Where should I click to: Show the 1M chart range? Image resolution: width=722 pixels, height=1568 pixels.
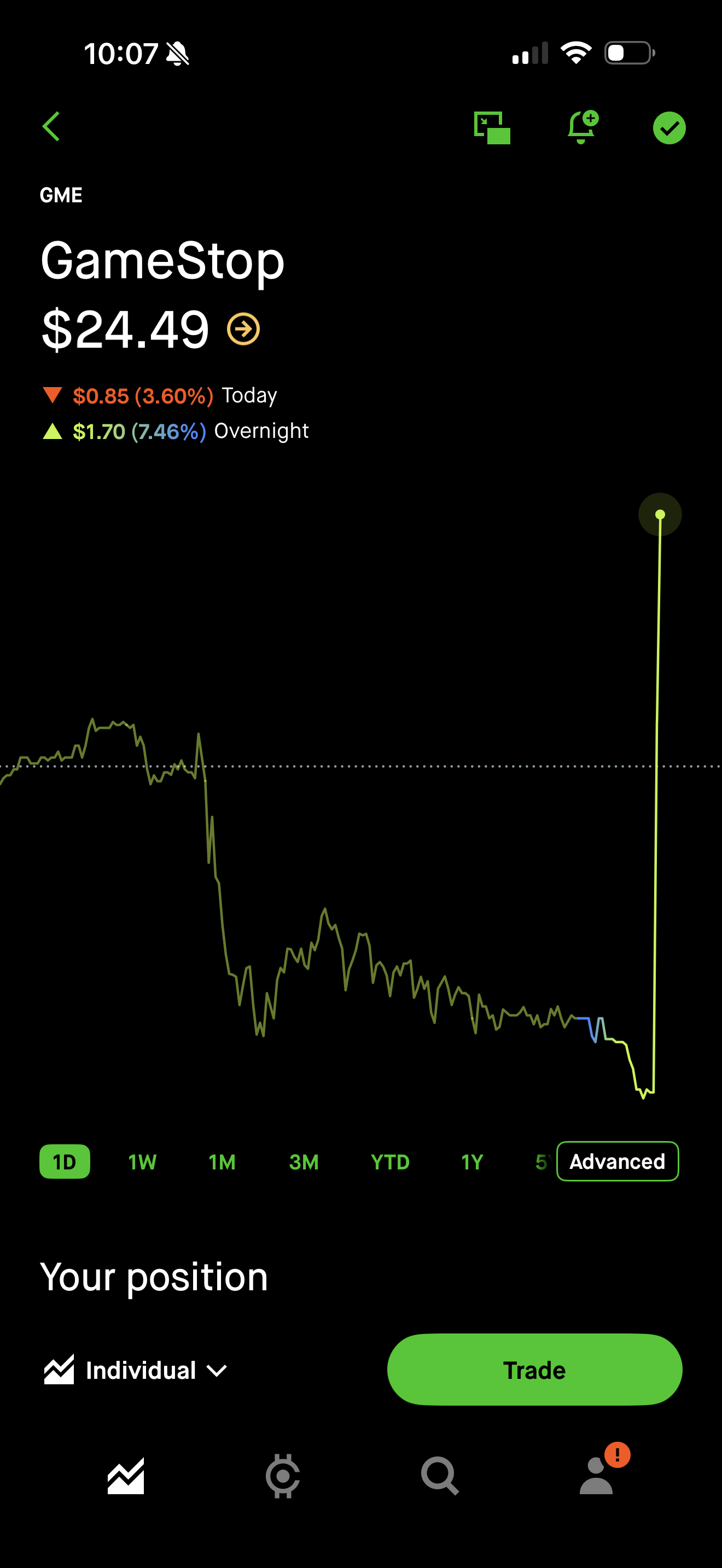[222, 1162]
